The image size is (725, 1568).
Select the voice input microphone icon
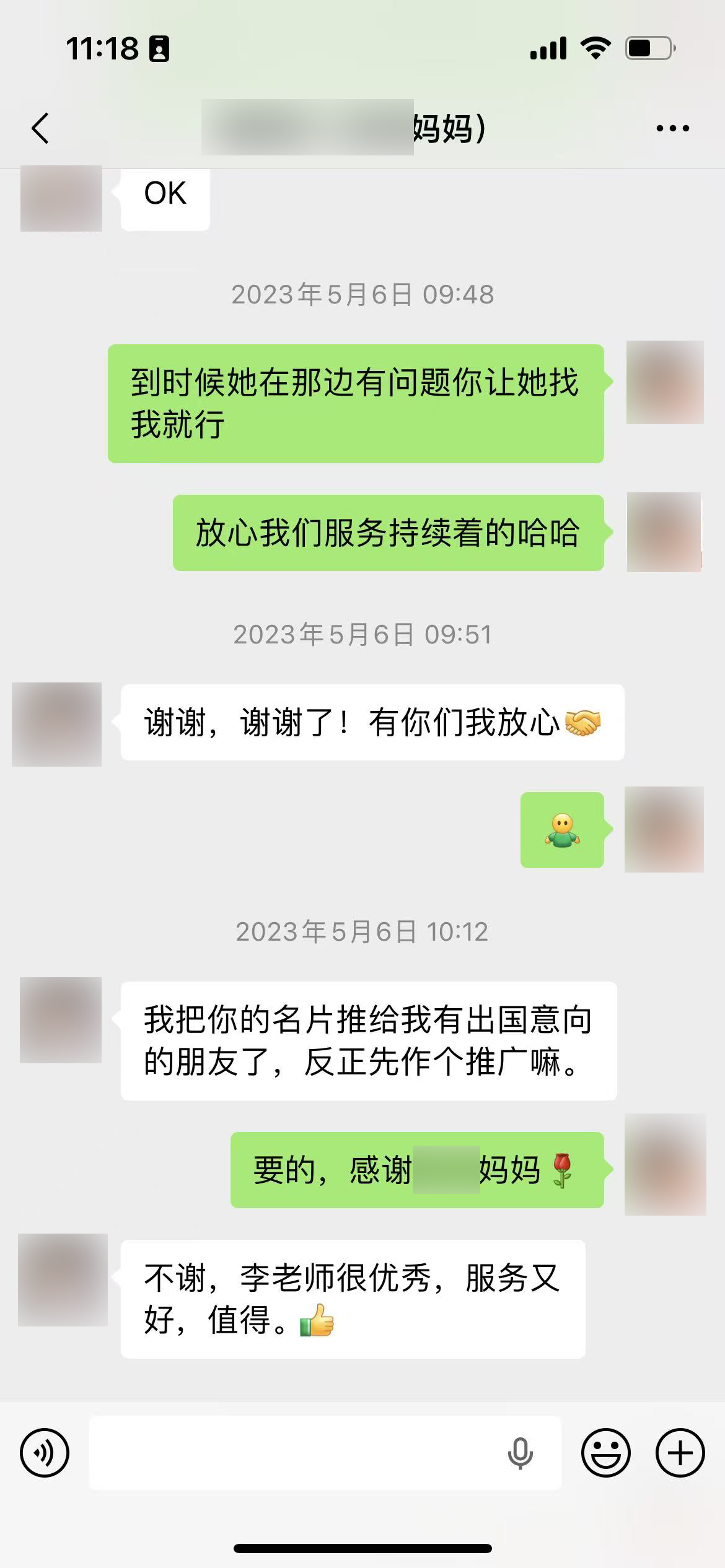coord(521,1452)
